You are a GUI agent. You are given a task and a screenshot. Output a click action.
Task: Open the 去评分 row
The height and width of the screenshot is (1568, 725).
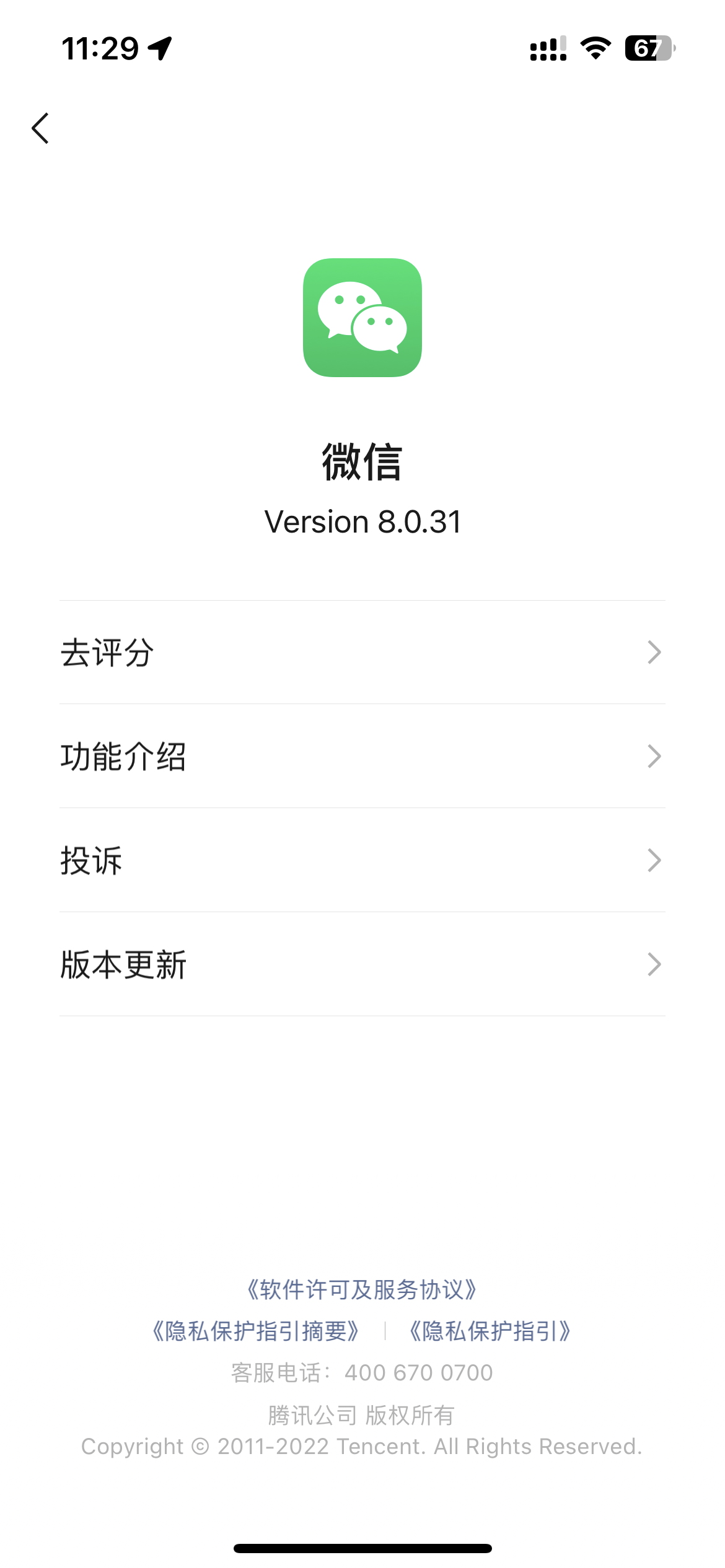[362, 652]
